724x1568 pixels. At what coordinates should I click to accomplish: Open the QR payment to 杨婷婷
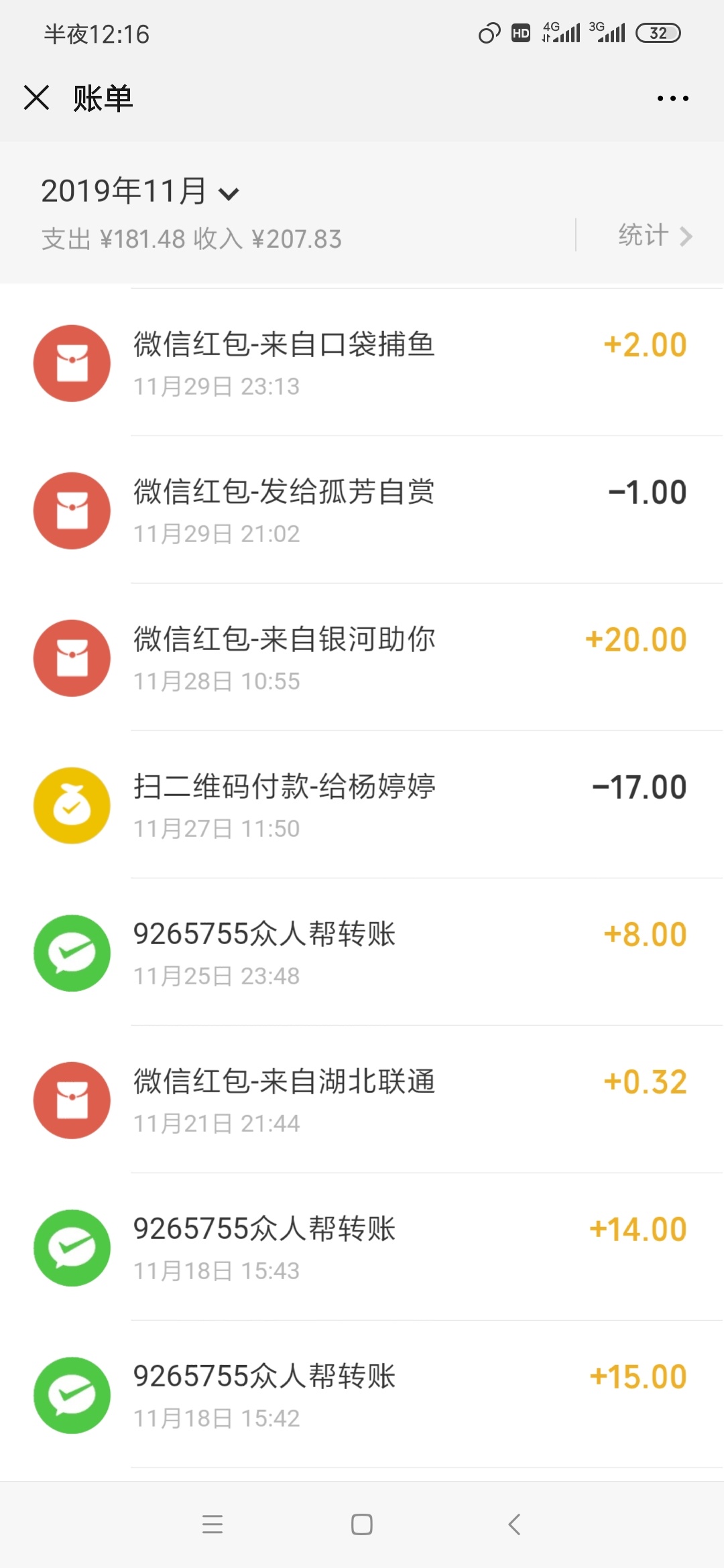[x=362, y=805]
